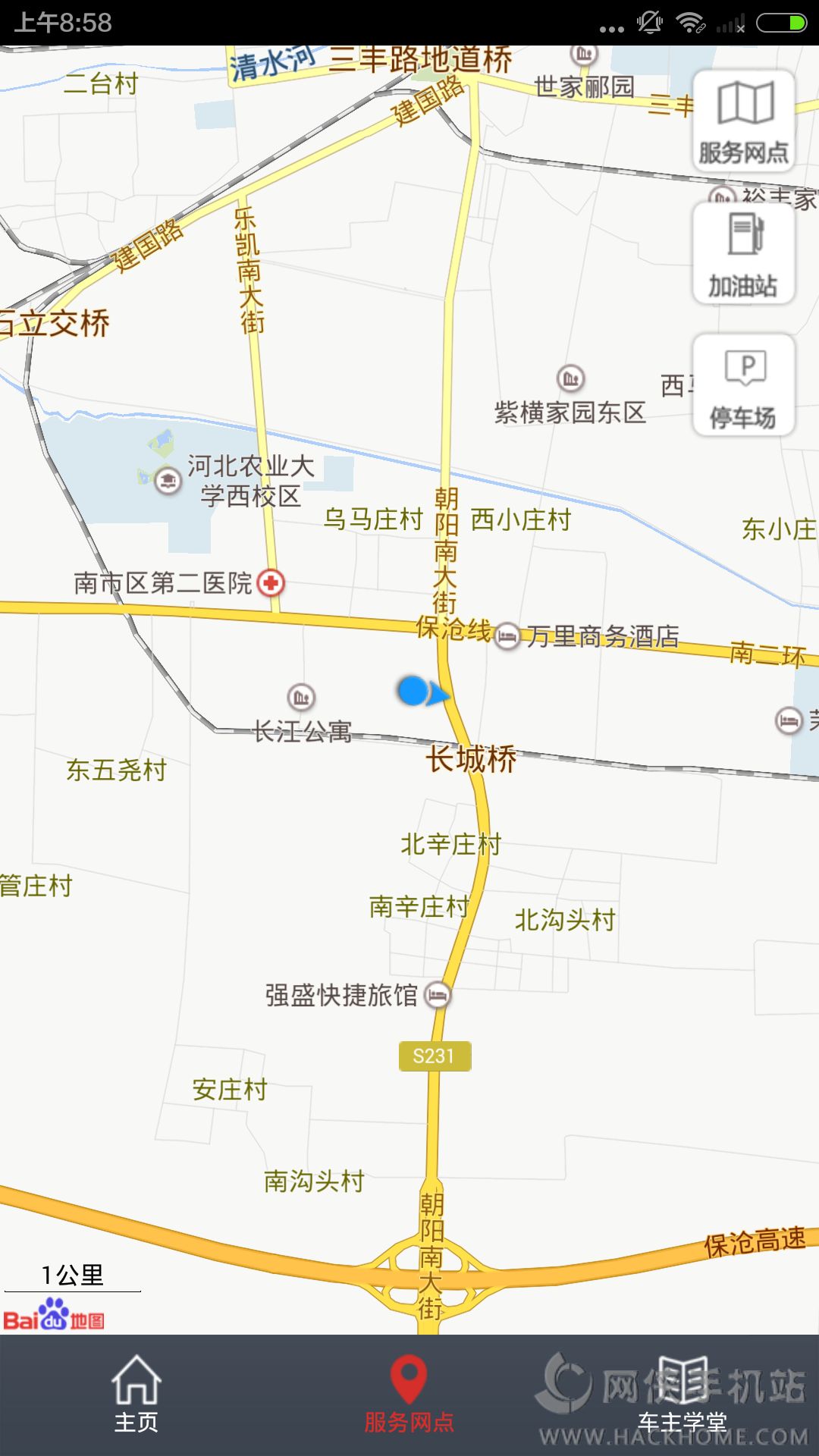Viewport: 819px width, 1456px height.
Task: Switch to the 车主学堂 tab
Action: pos(682,1395)
